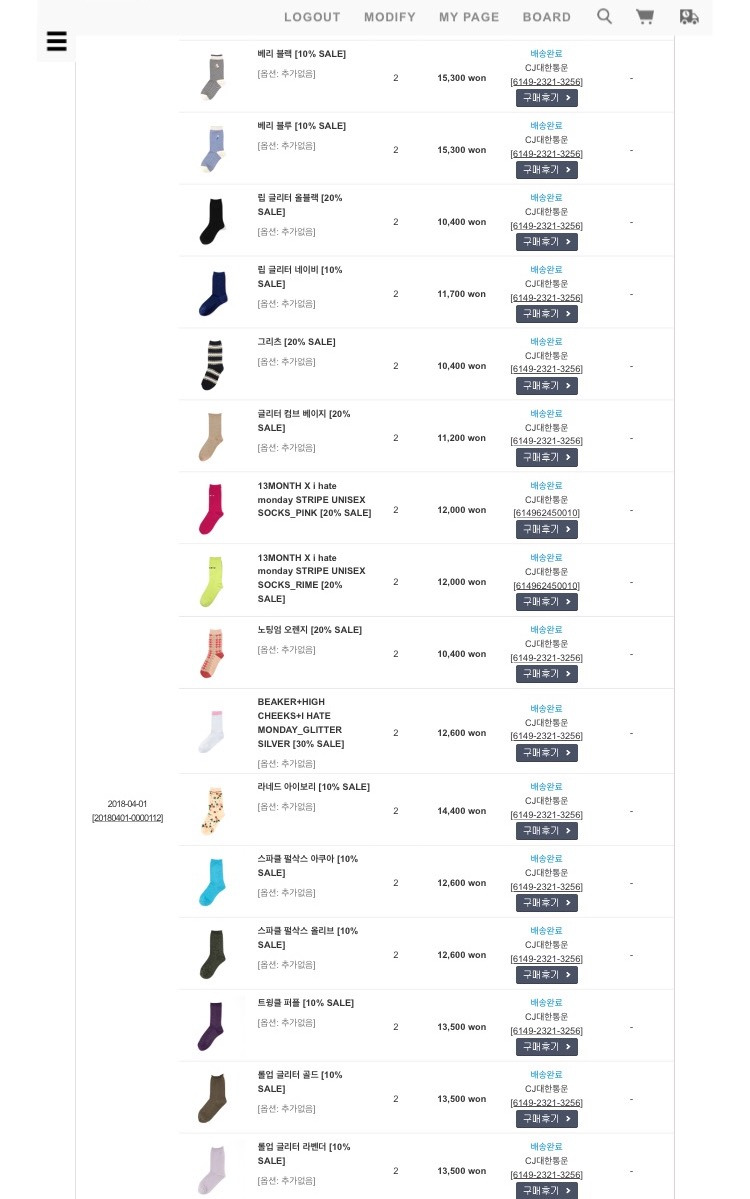The width and height of the screenshot is (750, 1199).
Task: Write review for 베리 블랙 socks
Action: (x=547, y=98)
